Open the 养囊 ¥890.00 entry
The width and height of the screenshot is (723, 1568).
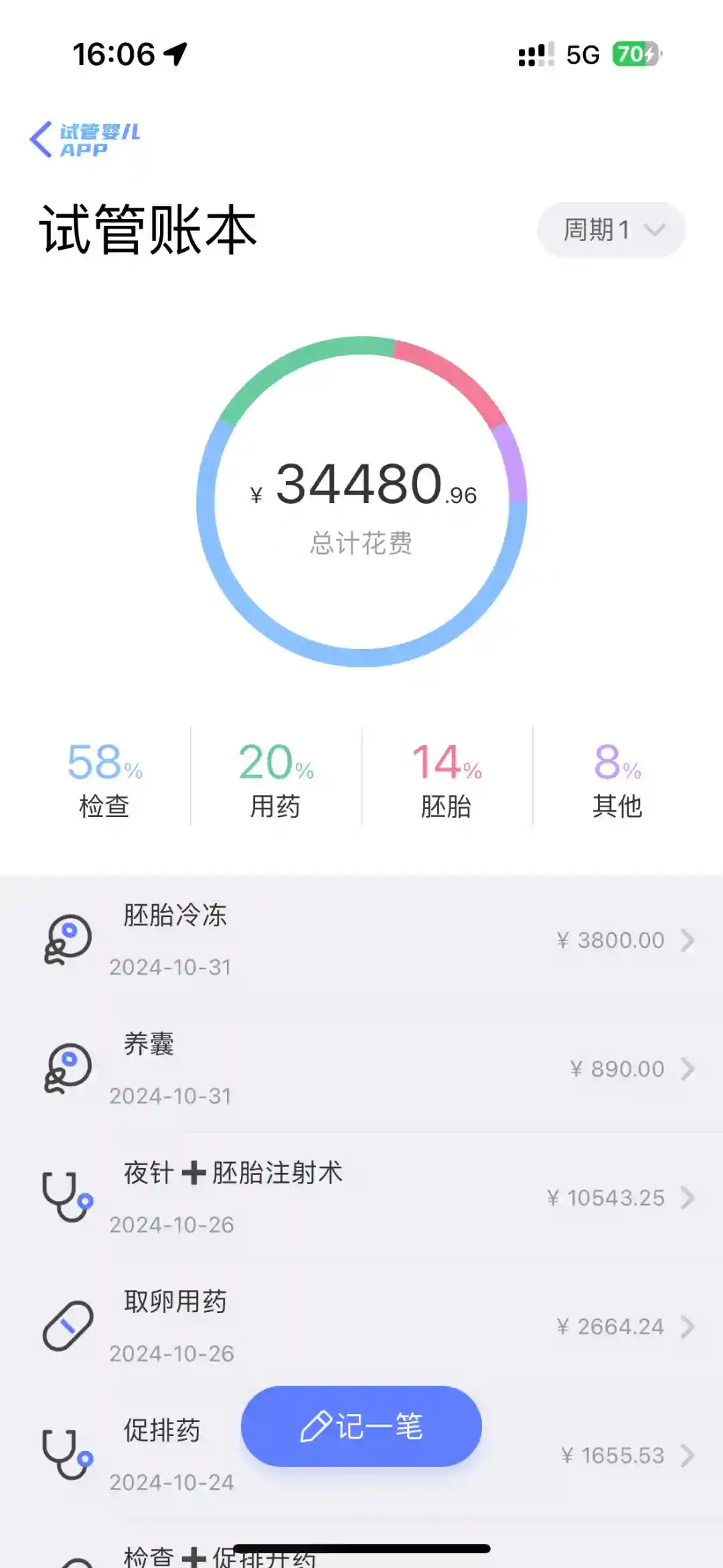[x=361, y=1068]
